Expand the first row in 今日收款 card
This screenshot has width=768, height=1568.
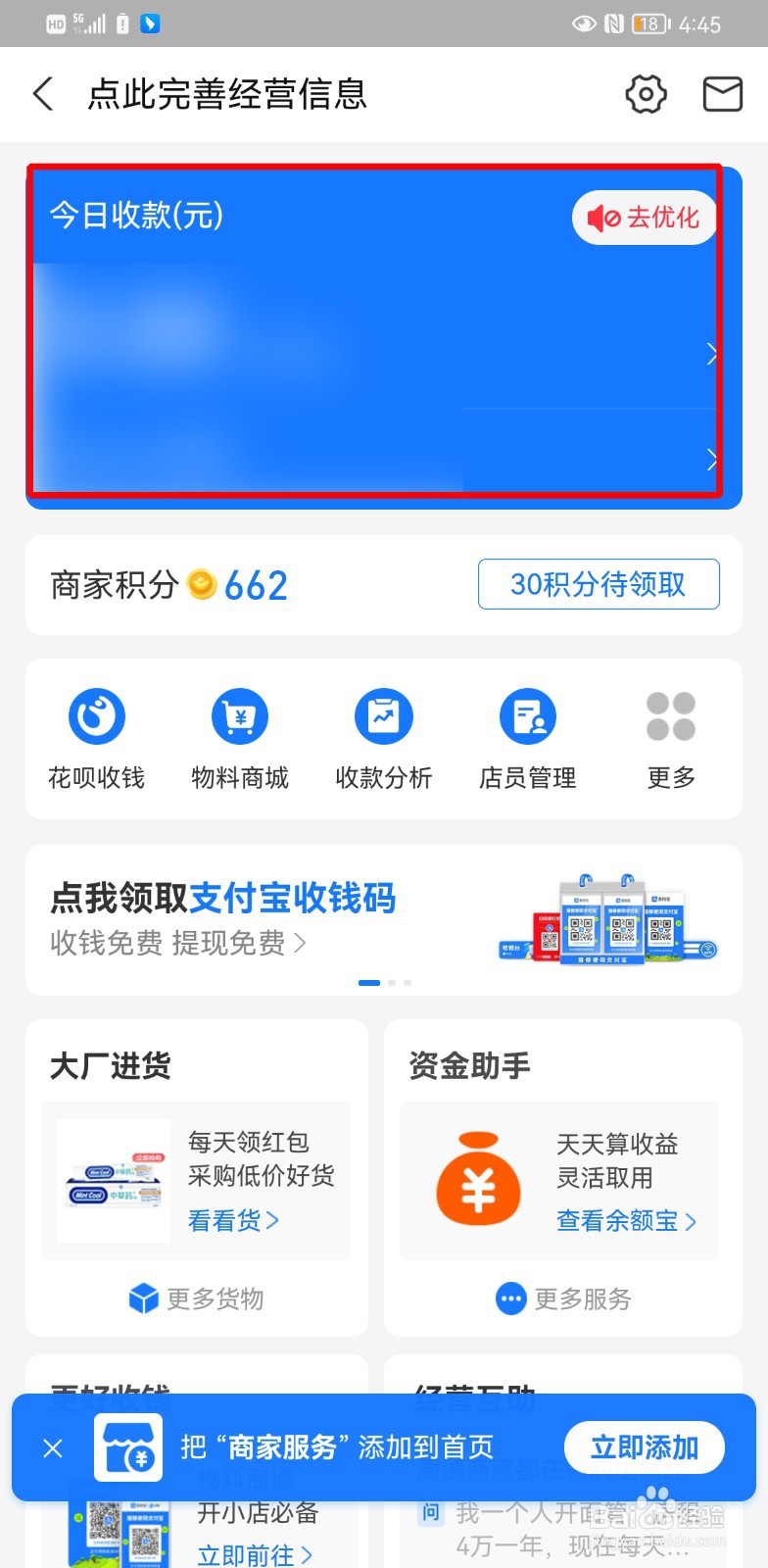[712, 355]
